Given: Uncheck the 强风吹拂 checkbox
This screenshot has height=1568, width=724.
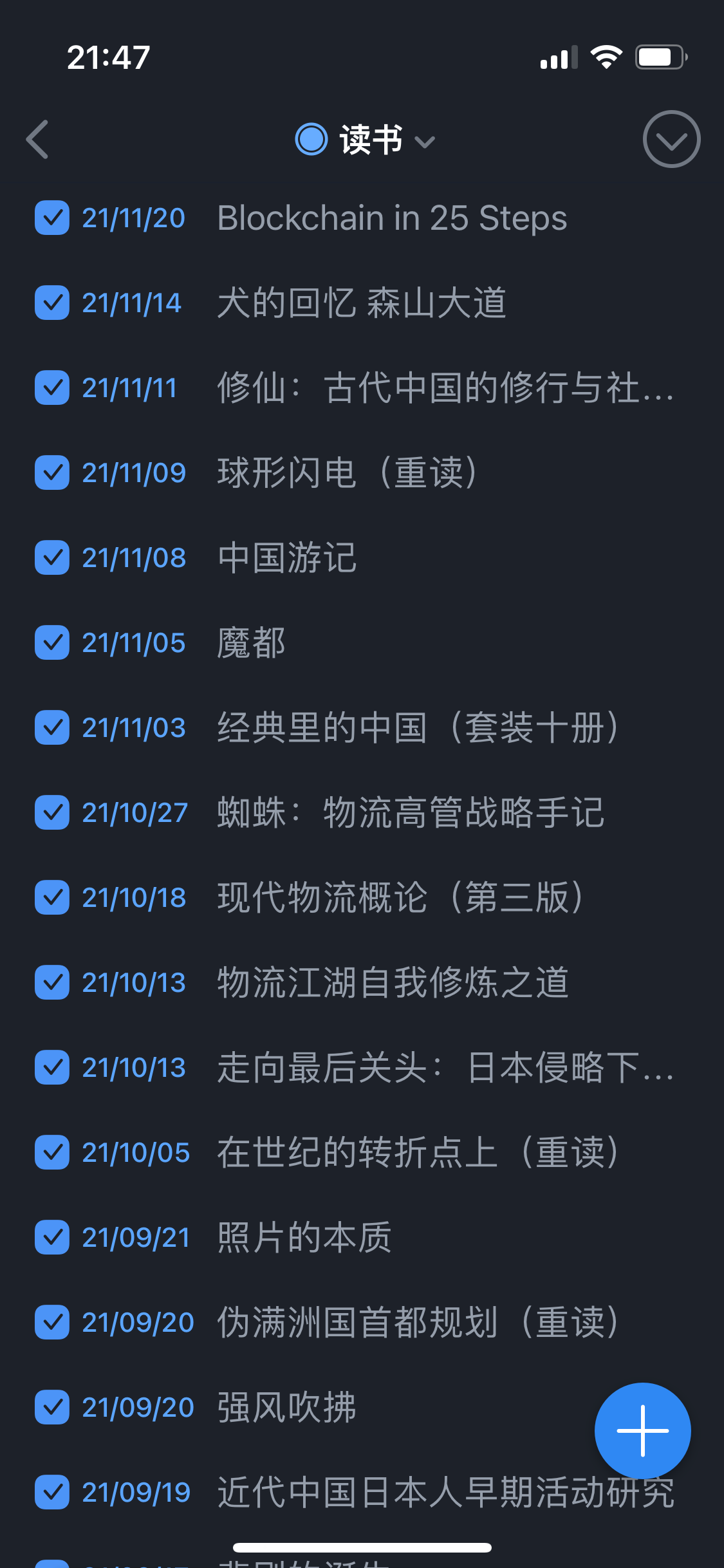Looking at the screenshot, I should [x=52, y=1407].
